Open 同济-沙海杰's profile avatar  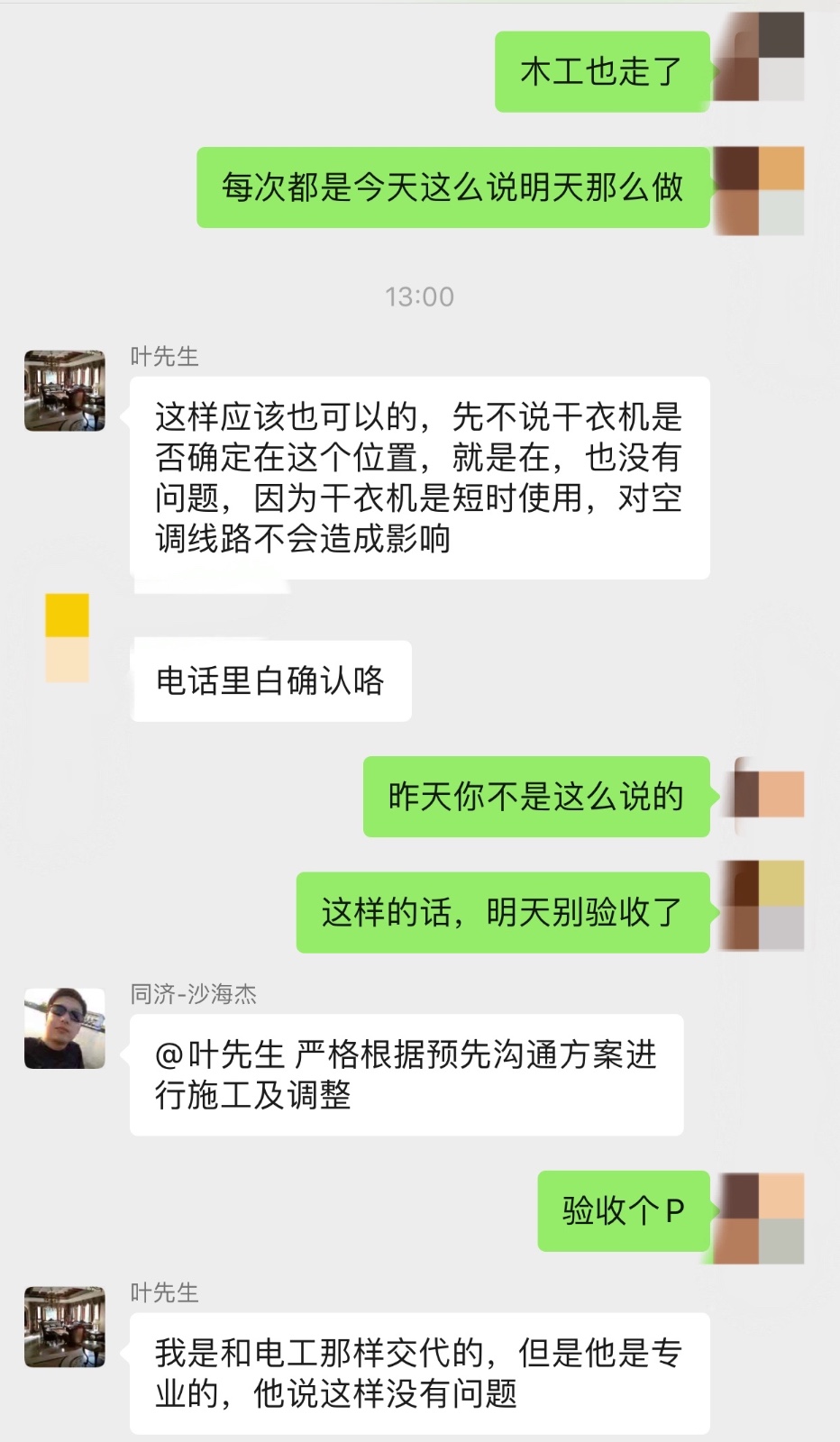click(64, 1028)
